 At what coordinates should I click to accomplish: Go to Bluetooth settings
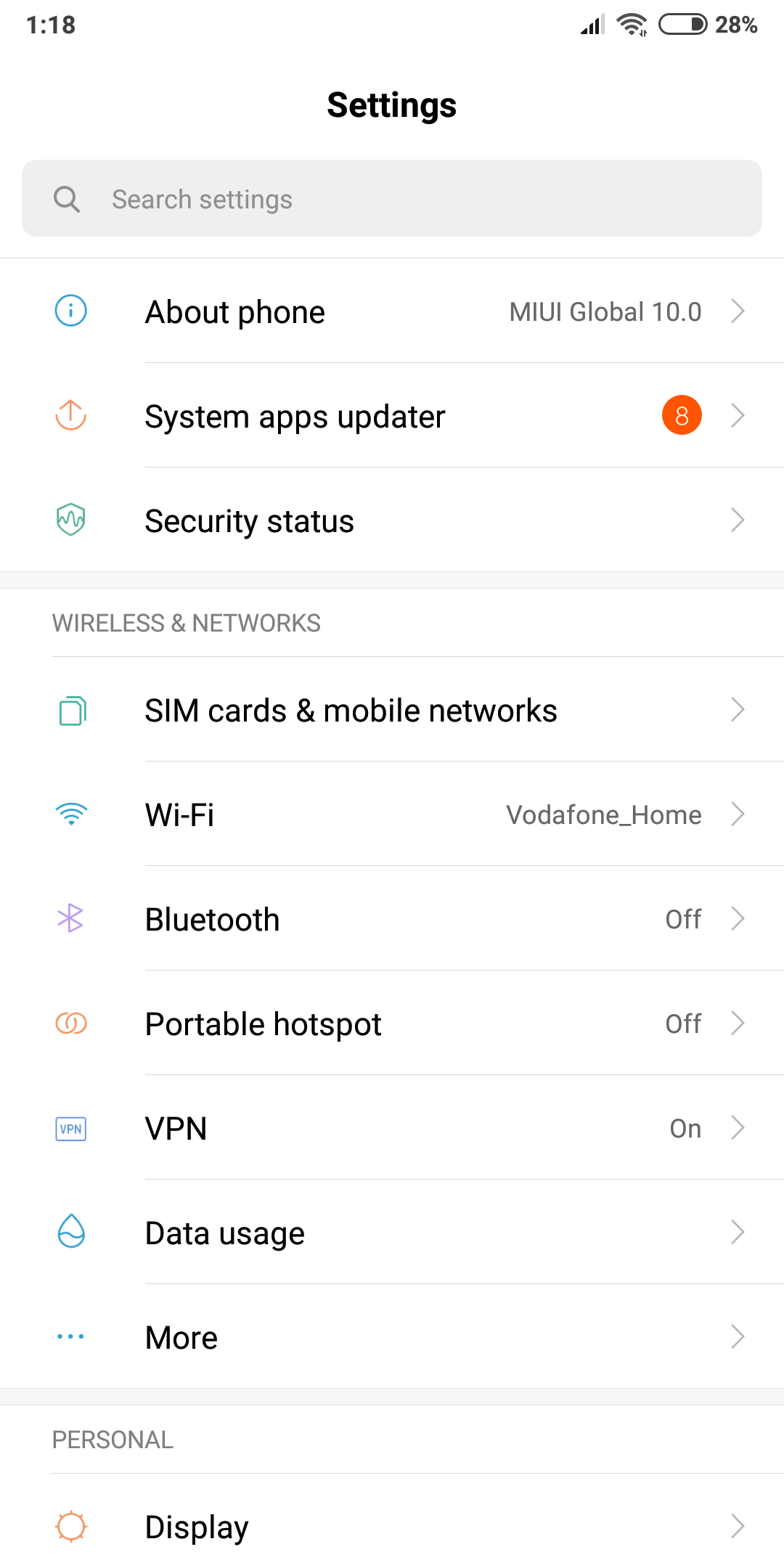click(392, 919)
